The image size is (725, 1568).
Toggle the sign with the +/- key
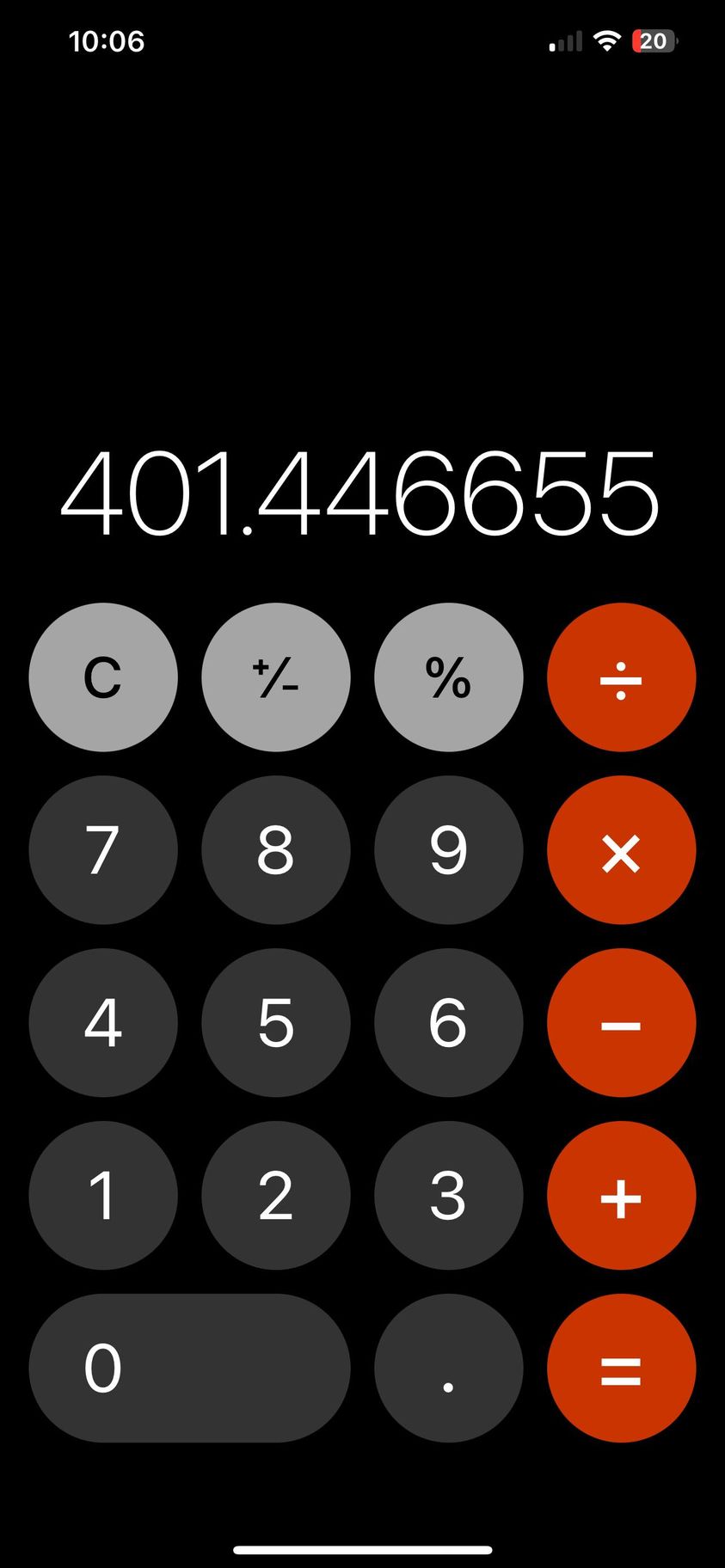276,677
